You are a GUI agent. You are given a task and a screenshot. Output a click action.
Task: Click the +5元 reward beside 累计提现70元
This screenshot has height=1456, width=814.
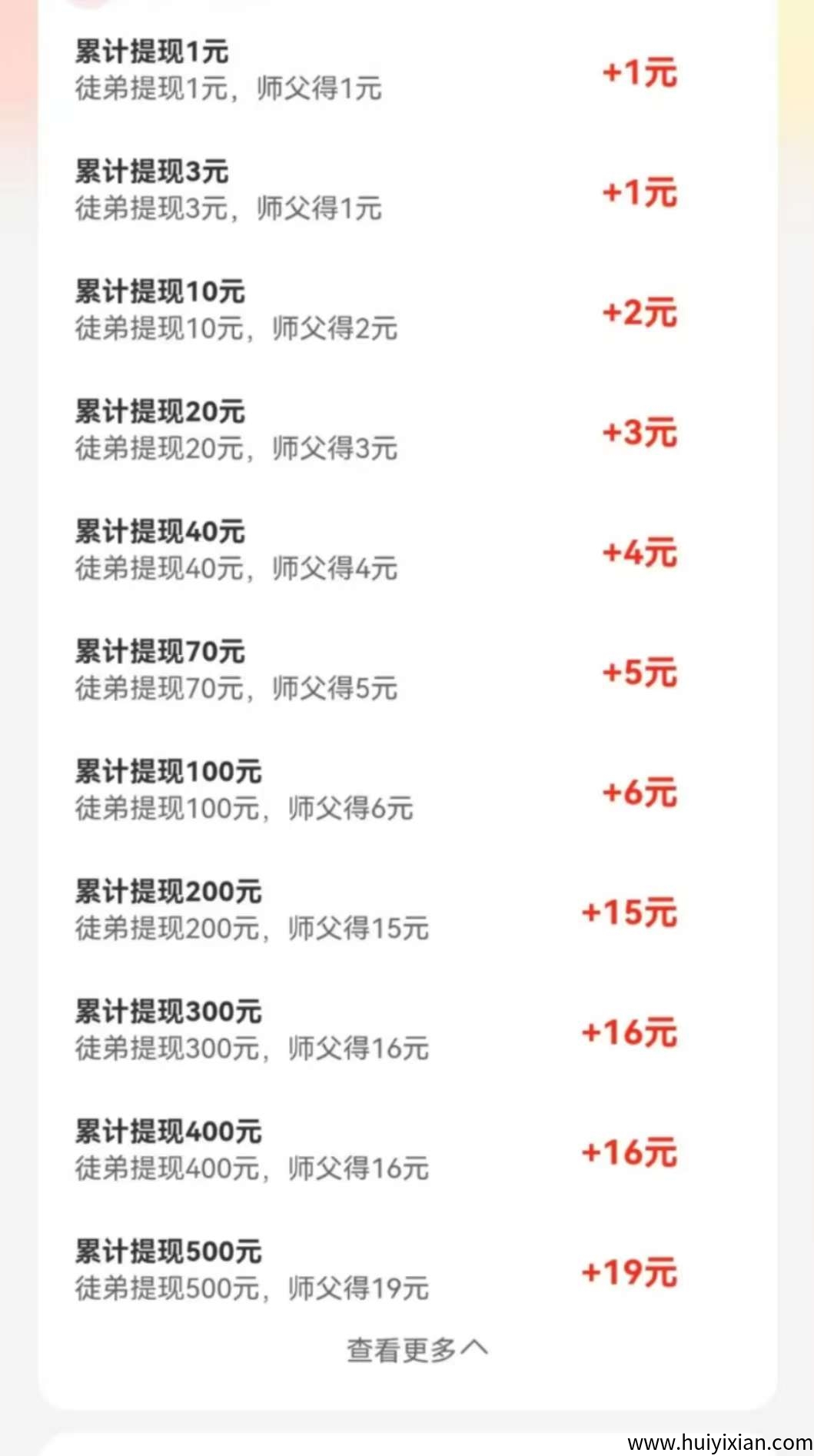click(640, 673)
